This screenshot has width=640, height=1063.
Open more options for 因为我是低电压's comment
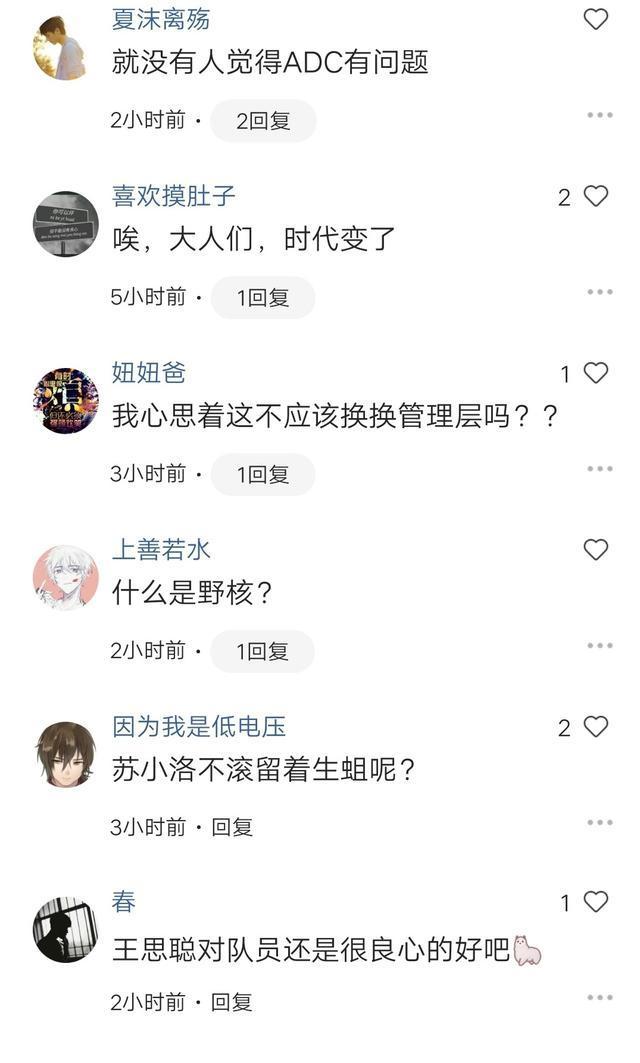coord(600,822)
